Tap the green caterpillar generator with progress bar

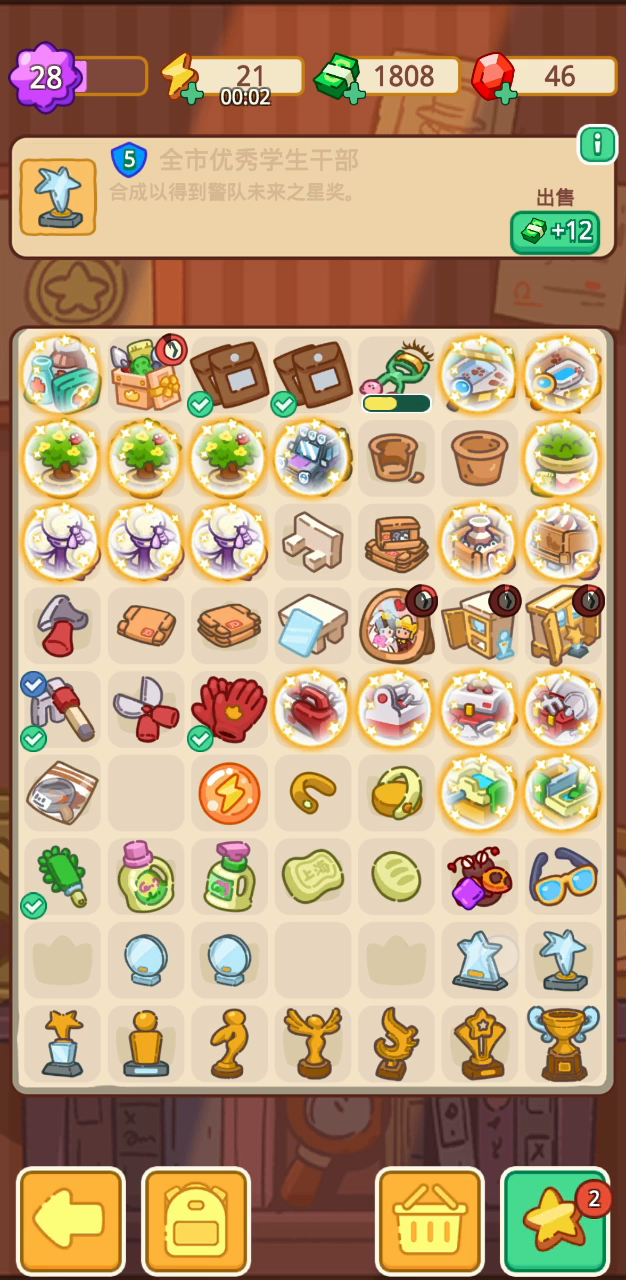395,372
